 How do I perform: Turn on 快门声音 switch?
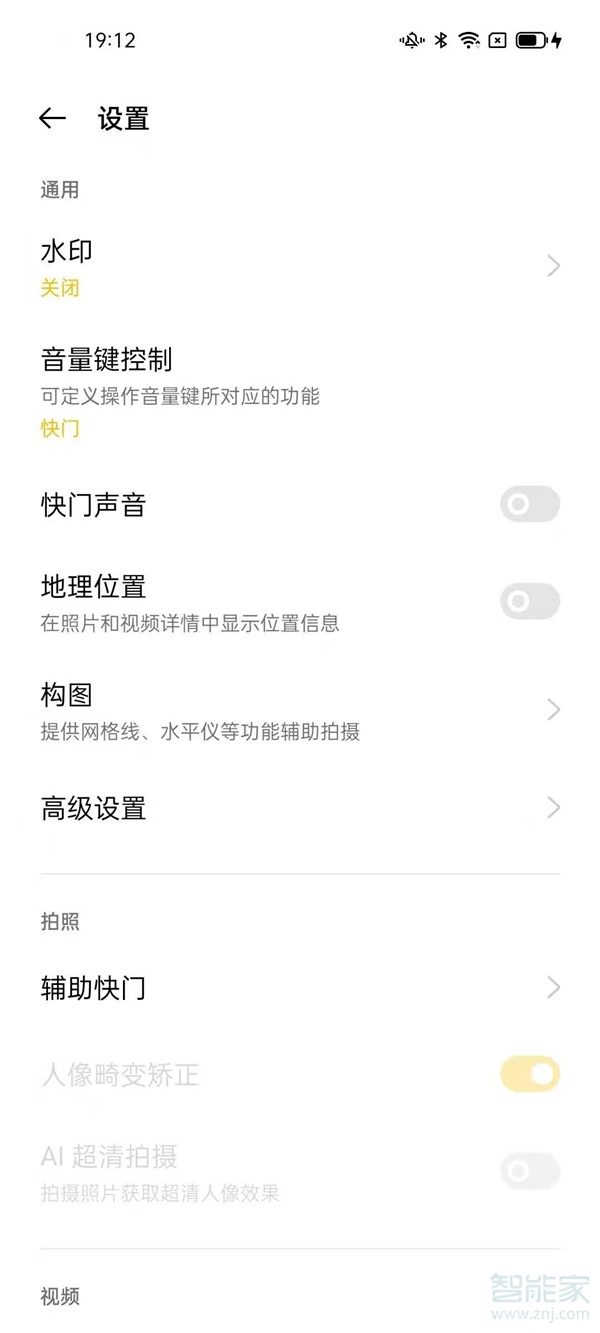529,505
